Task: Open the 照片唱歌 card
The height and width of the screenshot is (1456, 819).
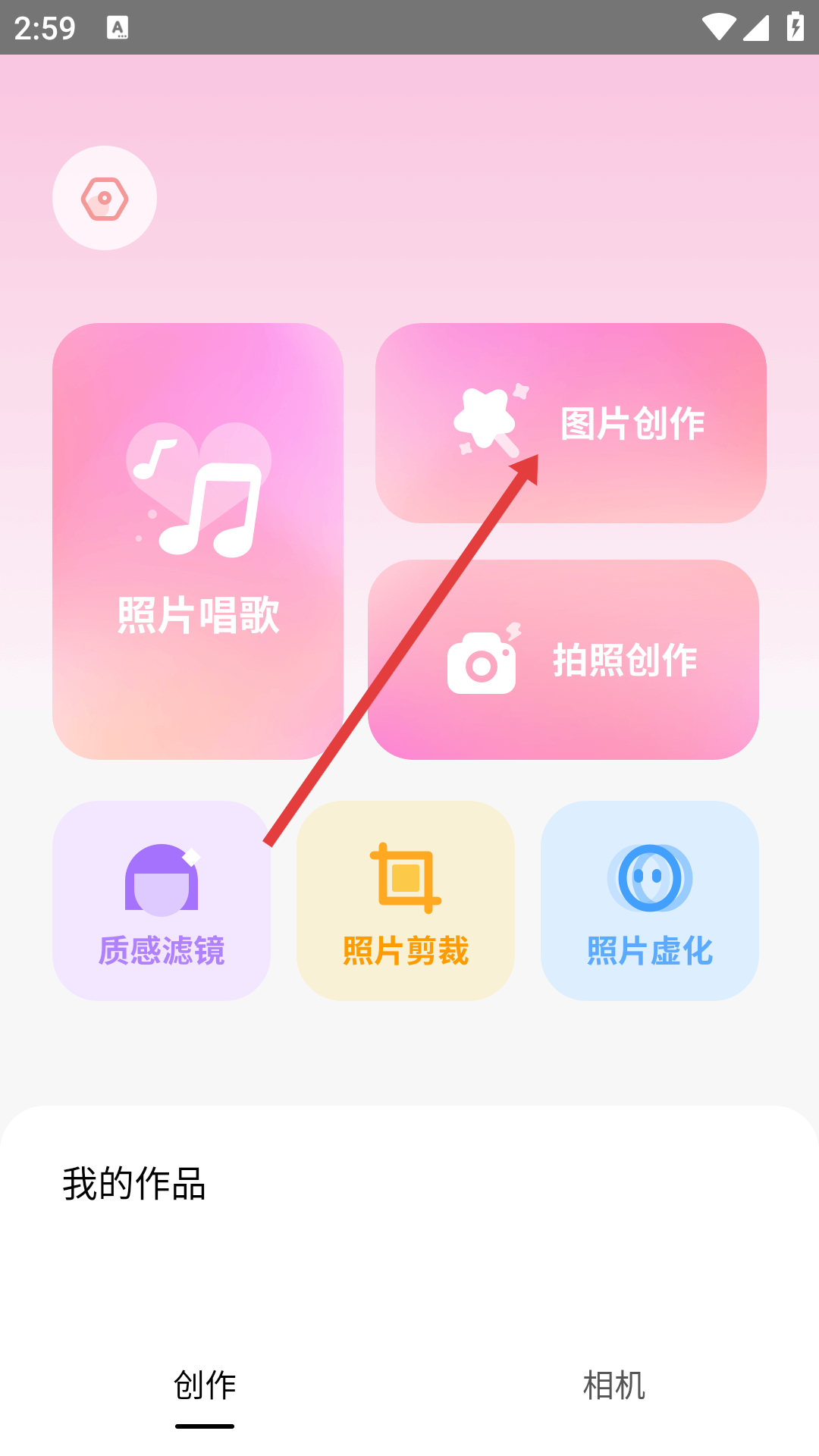Action: [197, 541]
